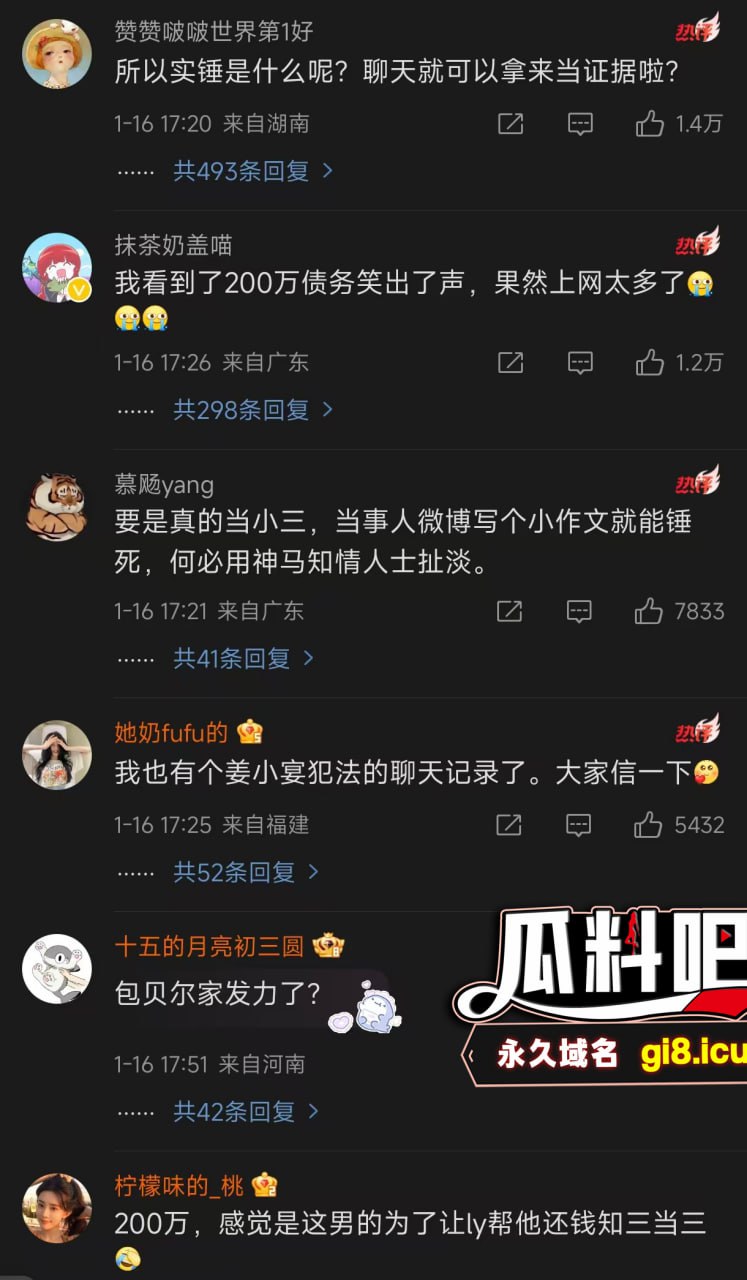
Task: View 共42条回复 replies
Action: (x=246, y=1111)
